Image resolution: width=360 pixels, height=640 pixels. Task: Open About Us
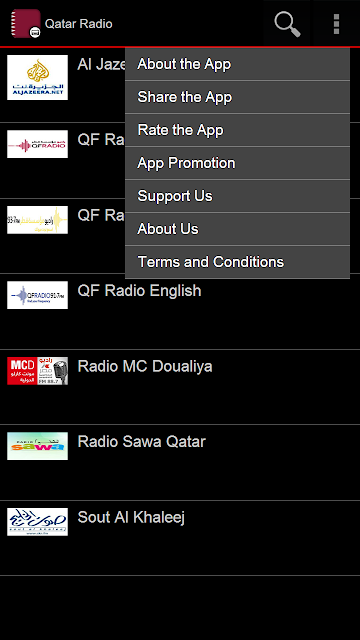(x=238, y=229)
